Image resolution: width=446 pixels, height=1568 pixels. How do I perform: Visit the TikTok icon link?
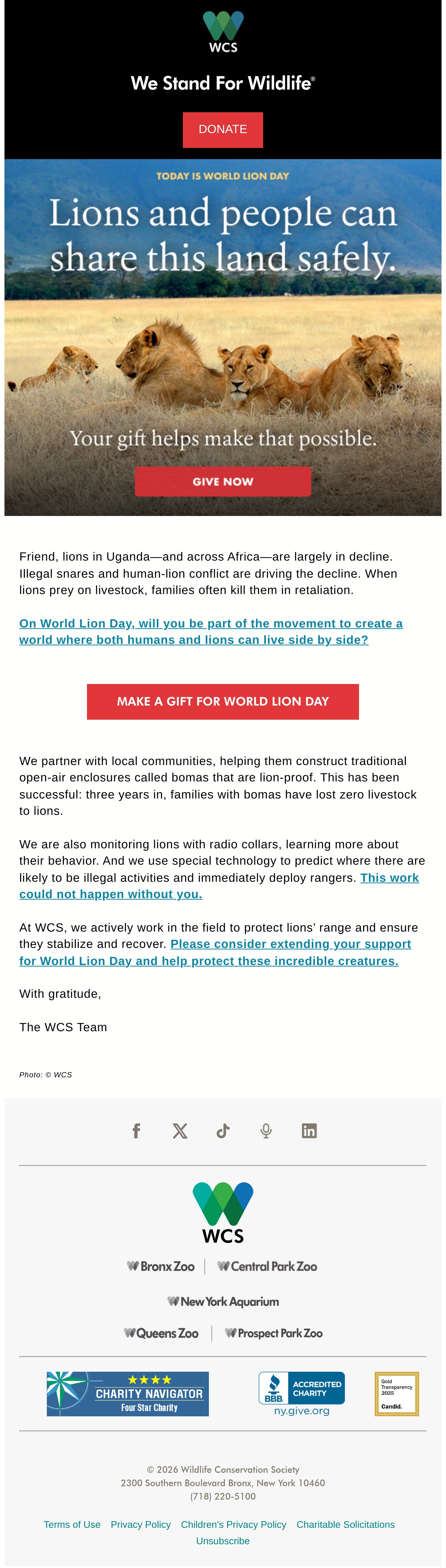pos(223,1130)
